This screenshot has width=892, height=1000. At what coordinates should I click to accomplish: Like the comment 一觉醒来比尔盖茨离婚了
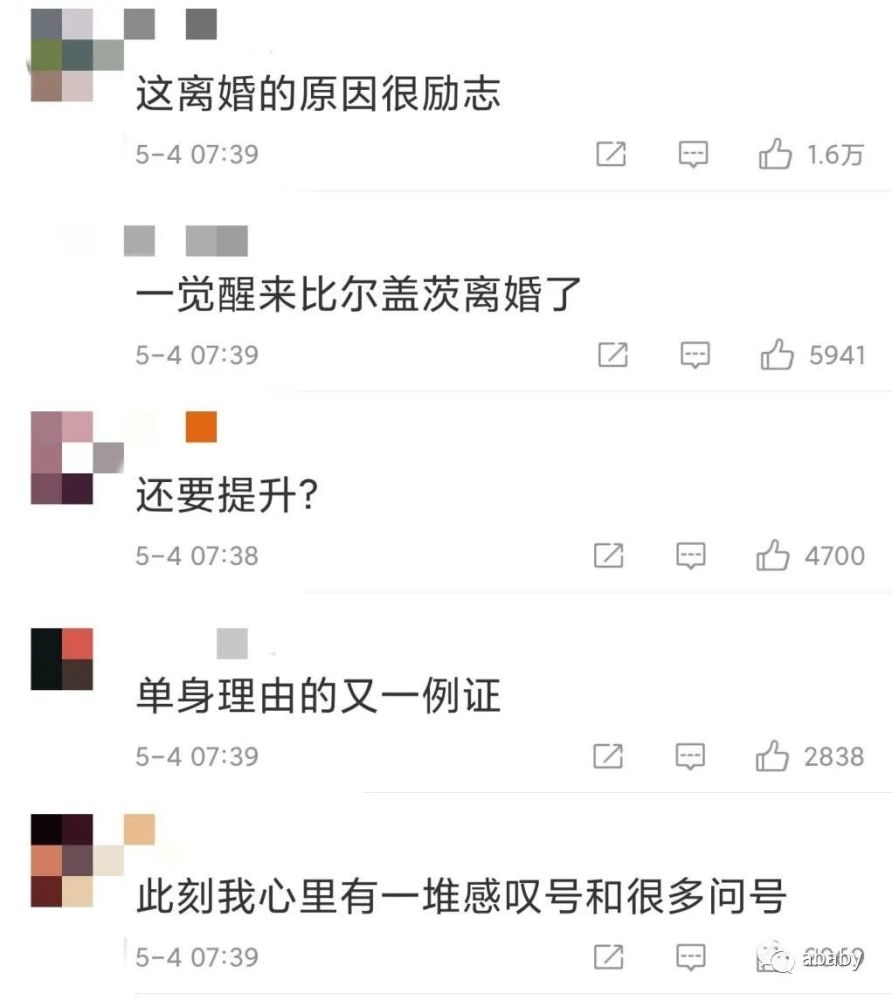click(777, 355)
